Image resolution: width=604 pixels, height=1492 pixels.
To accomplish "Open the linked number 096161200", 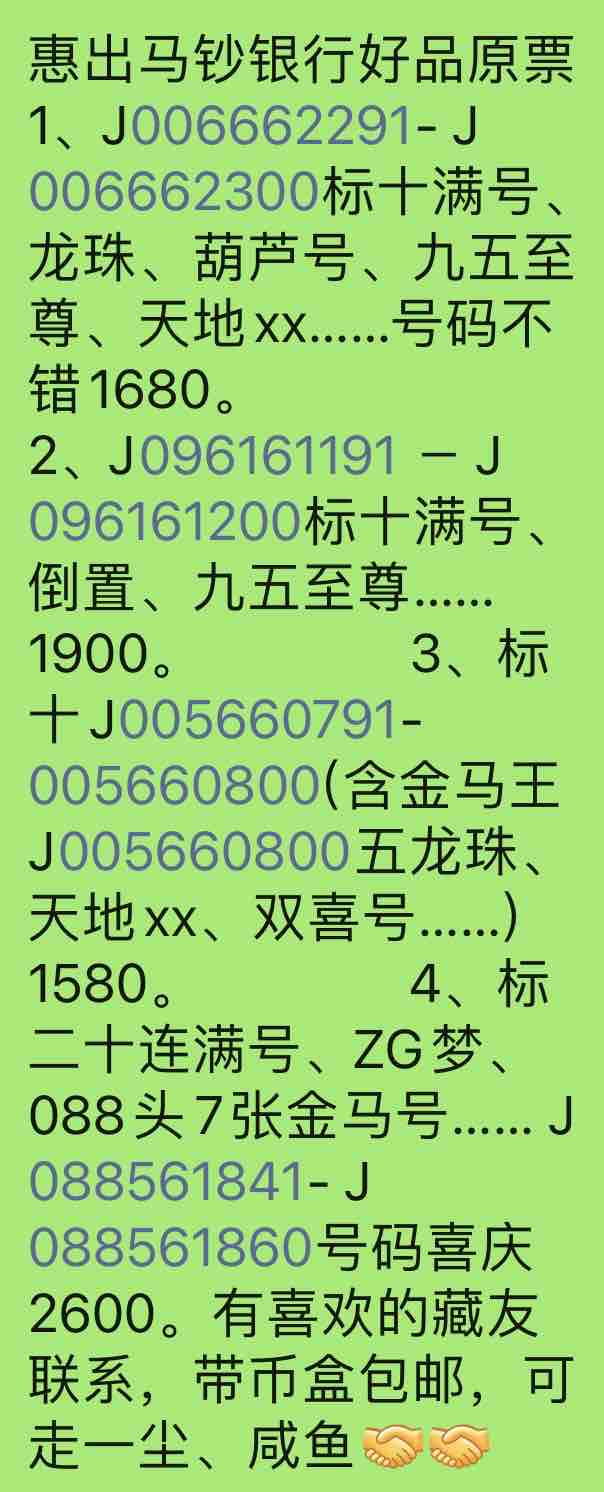I will click(x=166, y=523).
